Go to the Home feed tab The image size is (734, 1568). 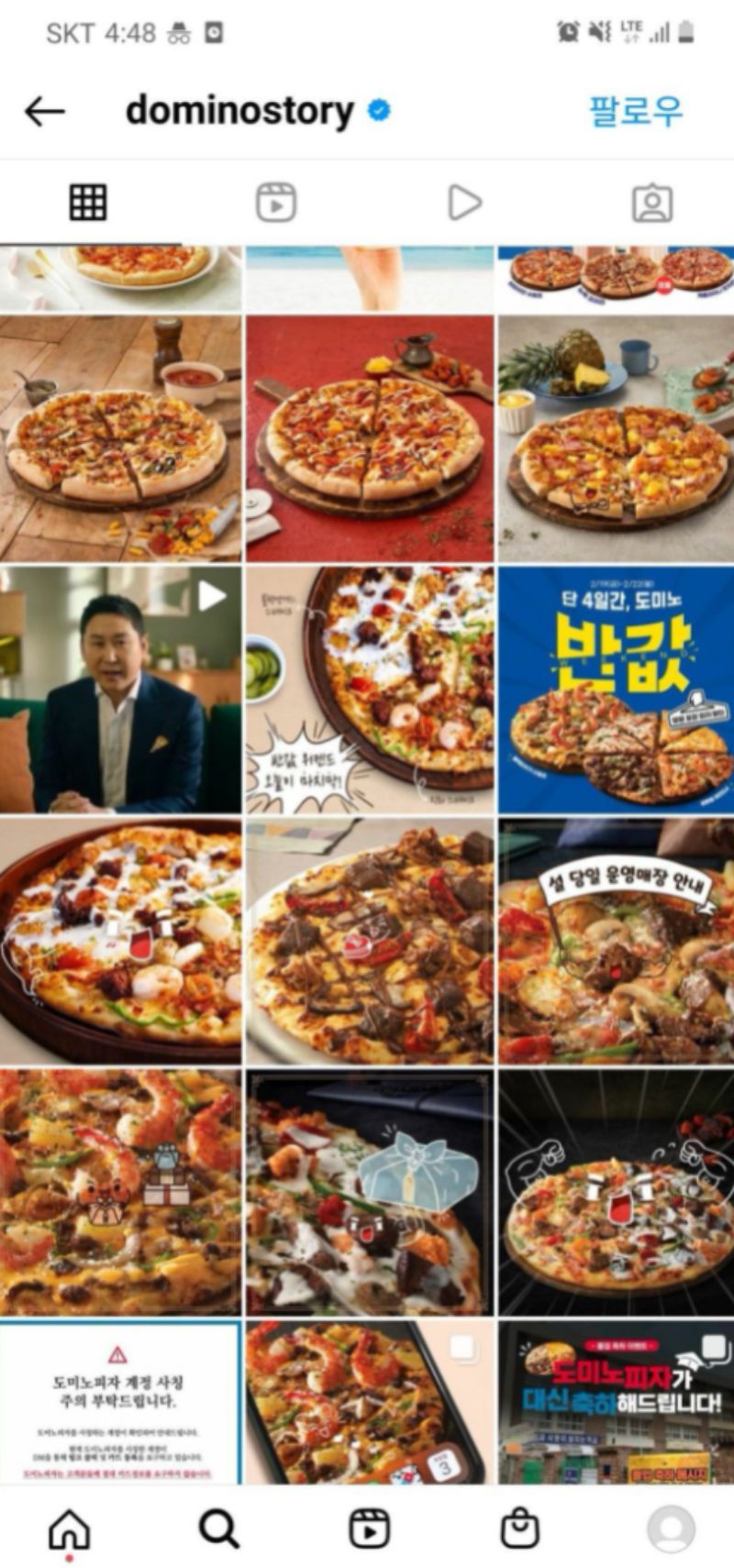click(69, 1529)
